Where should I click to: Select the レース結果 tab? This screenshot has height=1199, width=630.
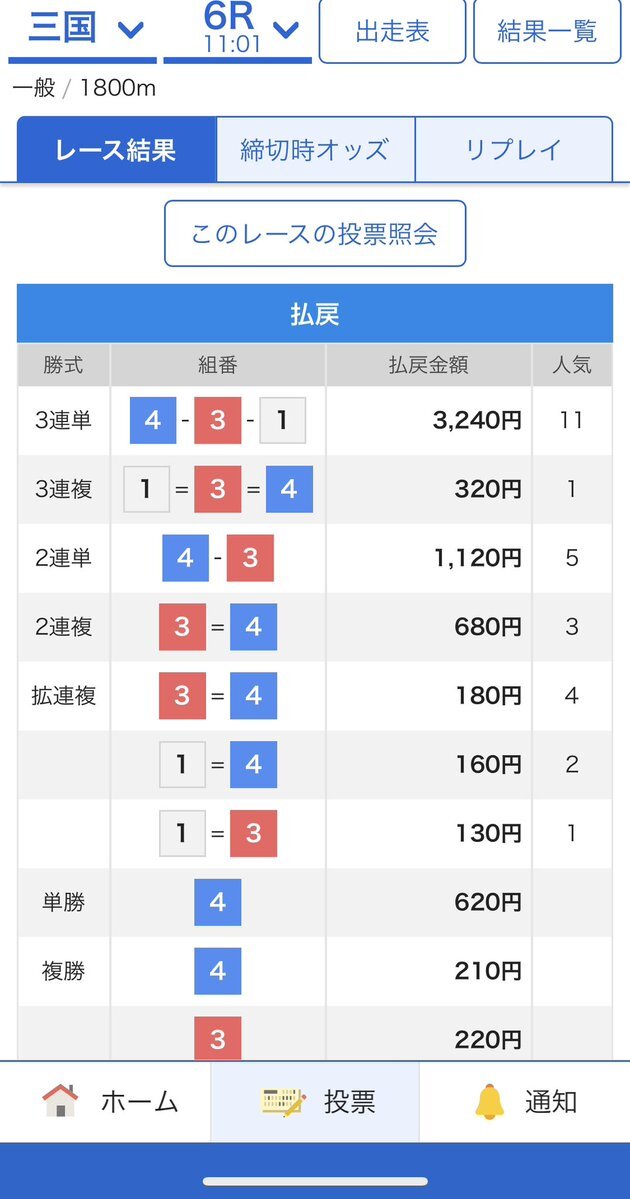coord(116,149)
